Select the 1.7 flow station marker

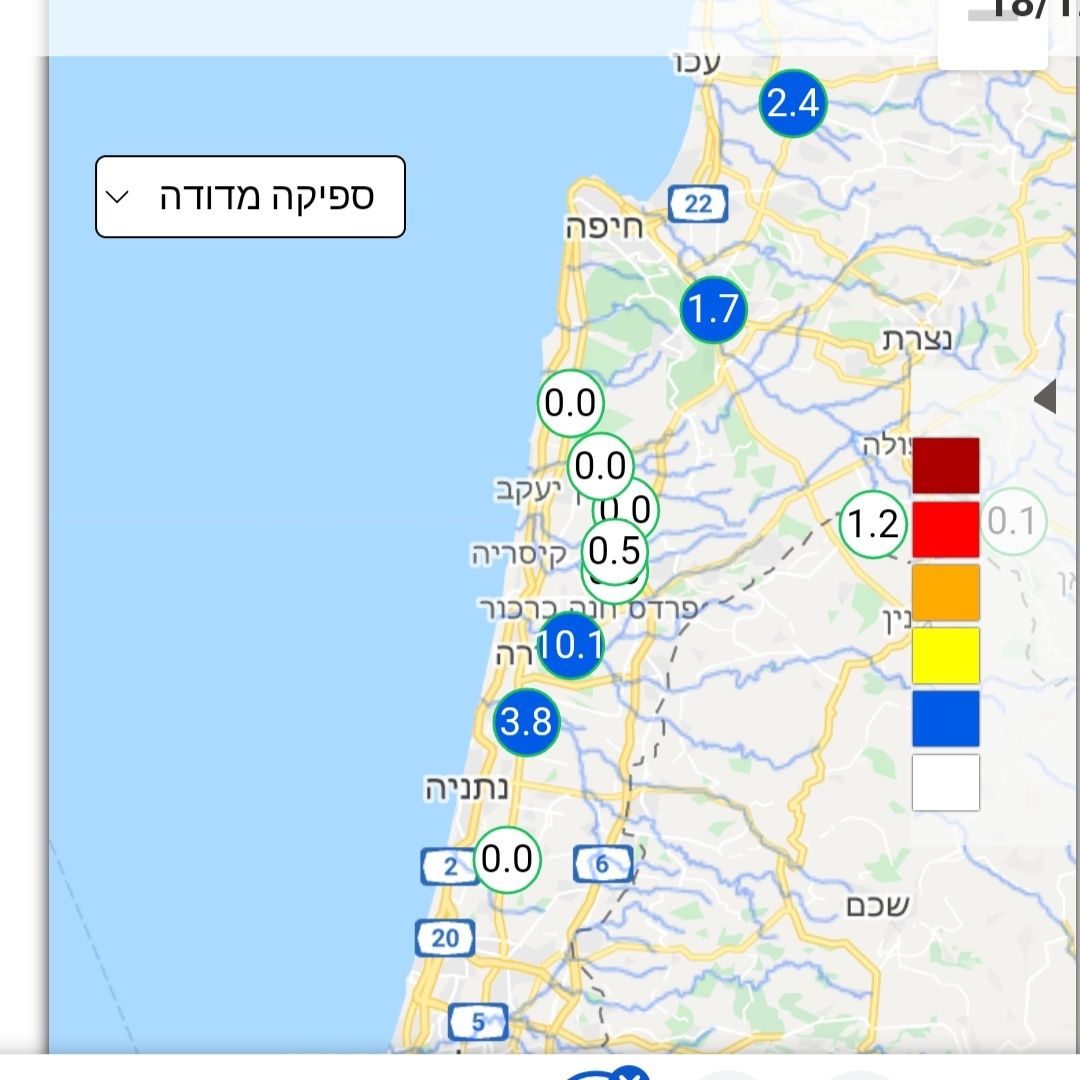(x=714, y=310)
